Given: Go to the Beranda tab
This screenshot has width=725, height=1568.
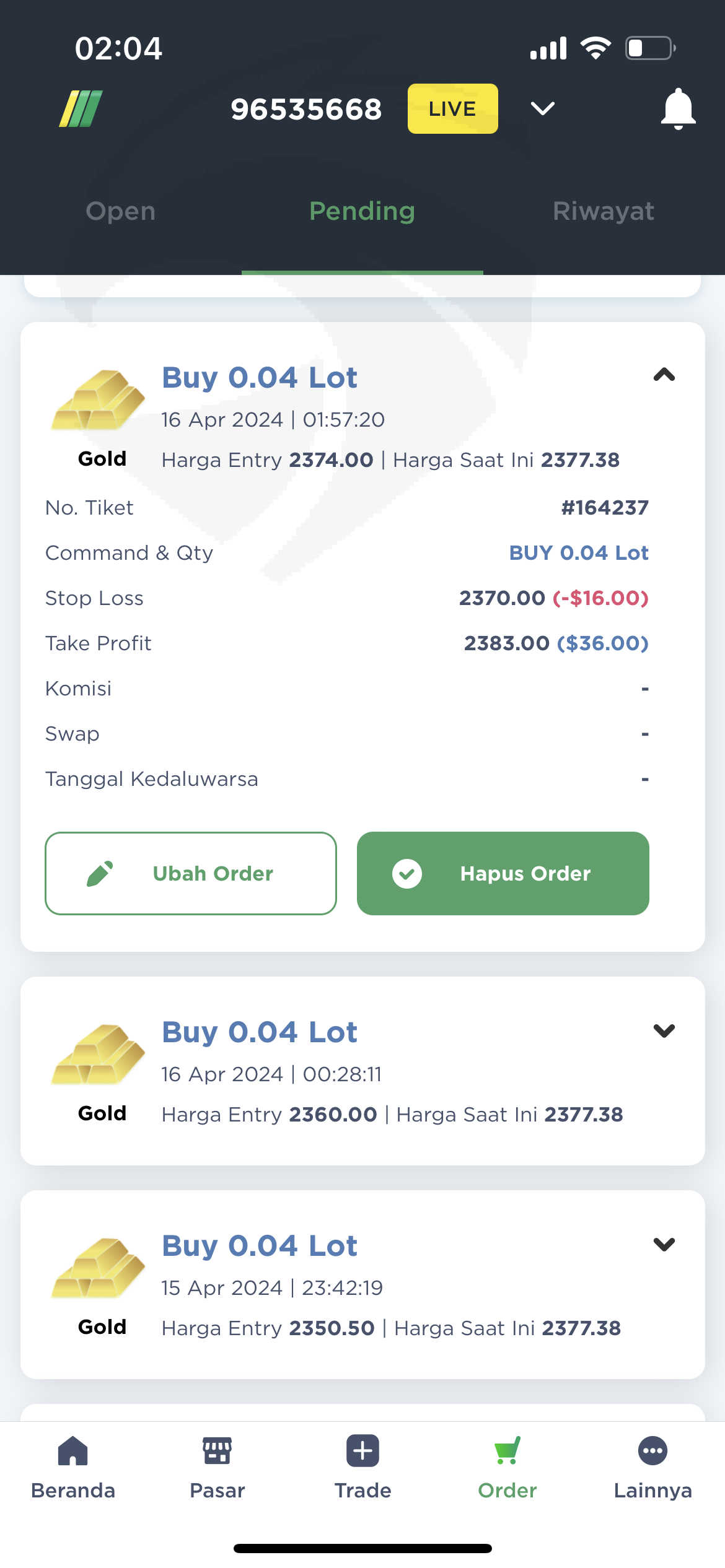Looking at the screenshot, I should pyautogui.click(x=73, y=1468).
